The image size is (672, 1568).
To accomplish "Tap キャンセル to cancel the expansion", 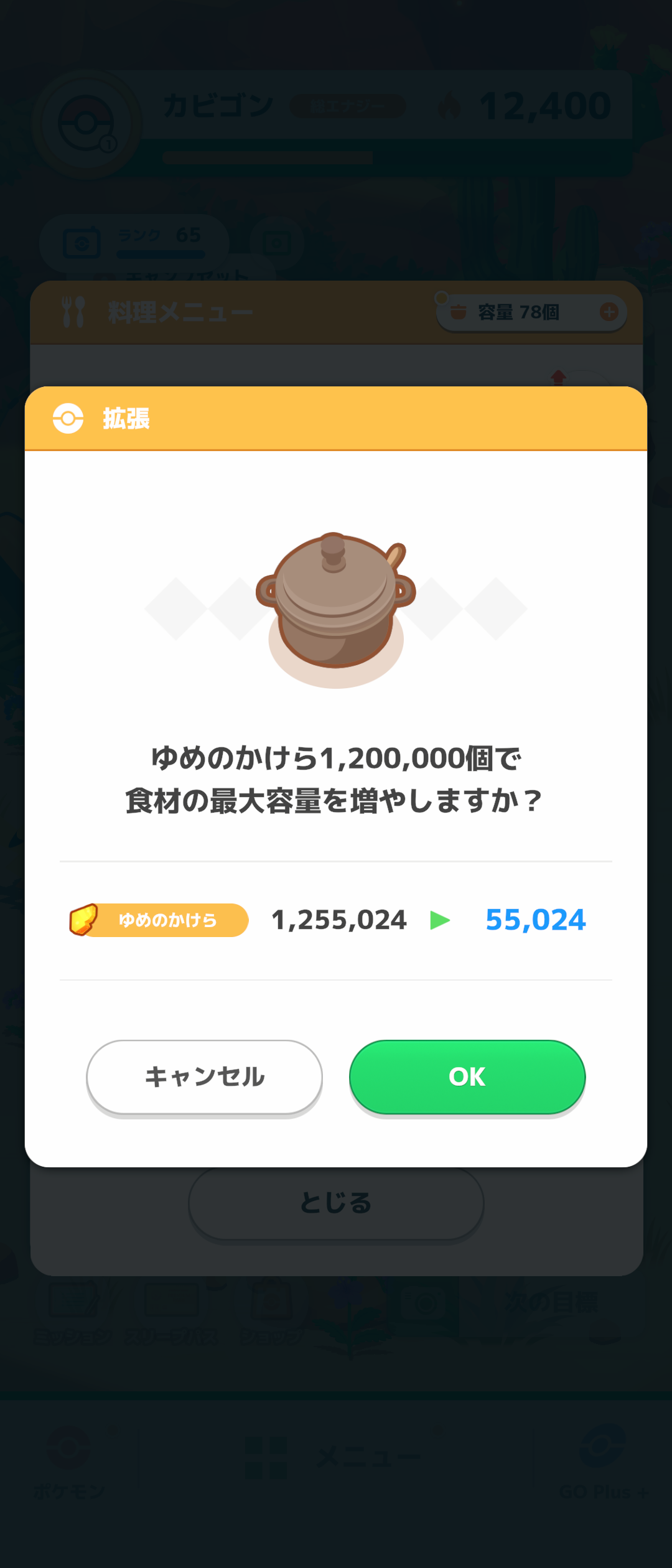I will 204,1076.
